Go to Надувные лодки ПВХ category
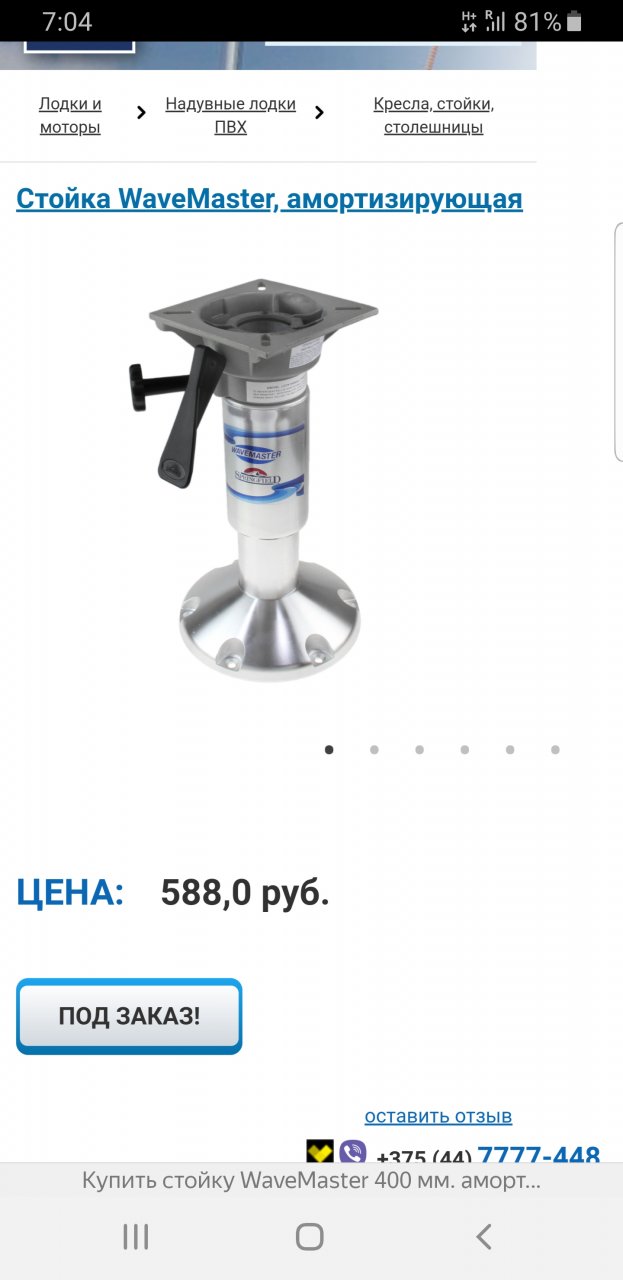The image size is (623, 1280). (230, 116)
